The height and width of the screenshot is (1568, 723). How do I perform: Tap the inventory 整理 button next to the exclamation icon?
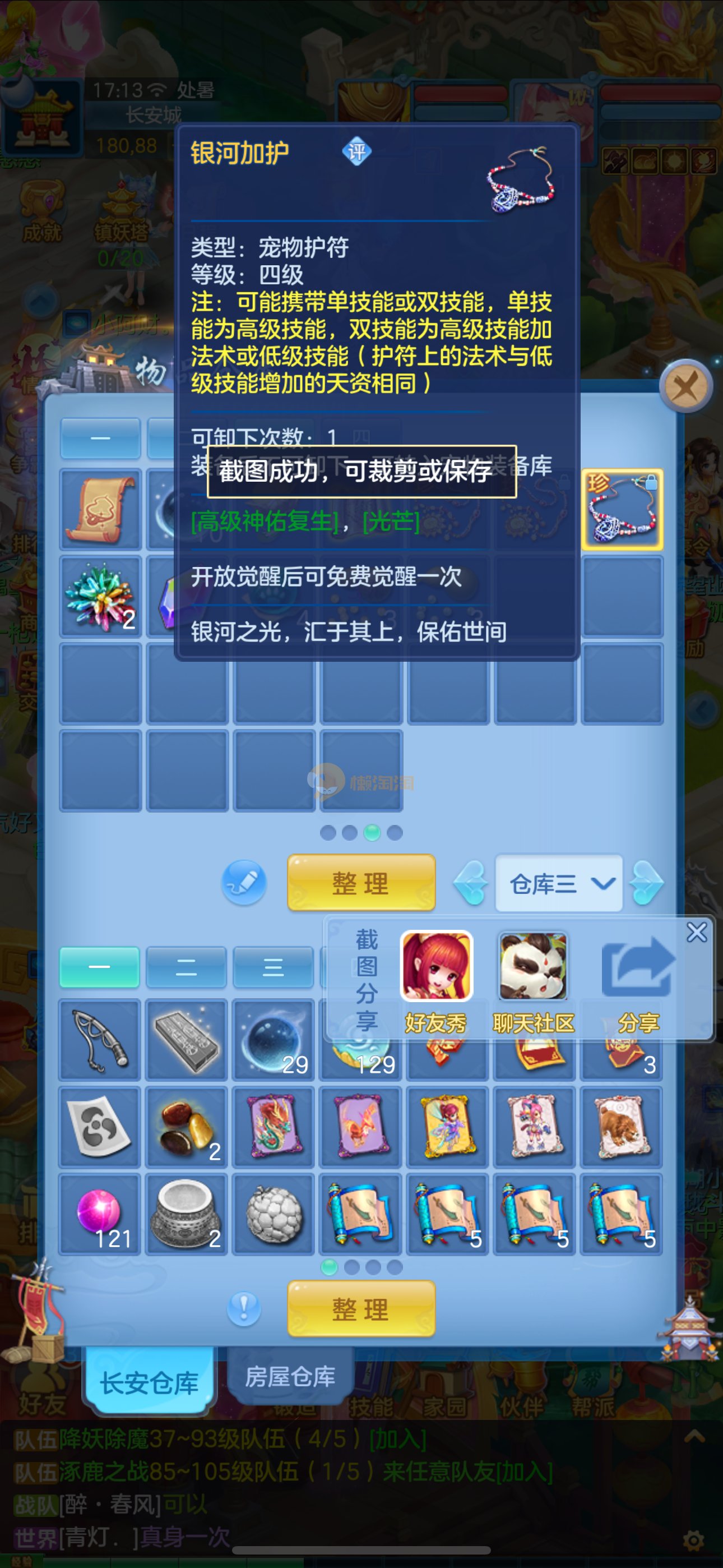point(361,1309)
